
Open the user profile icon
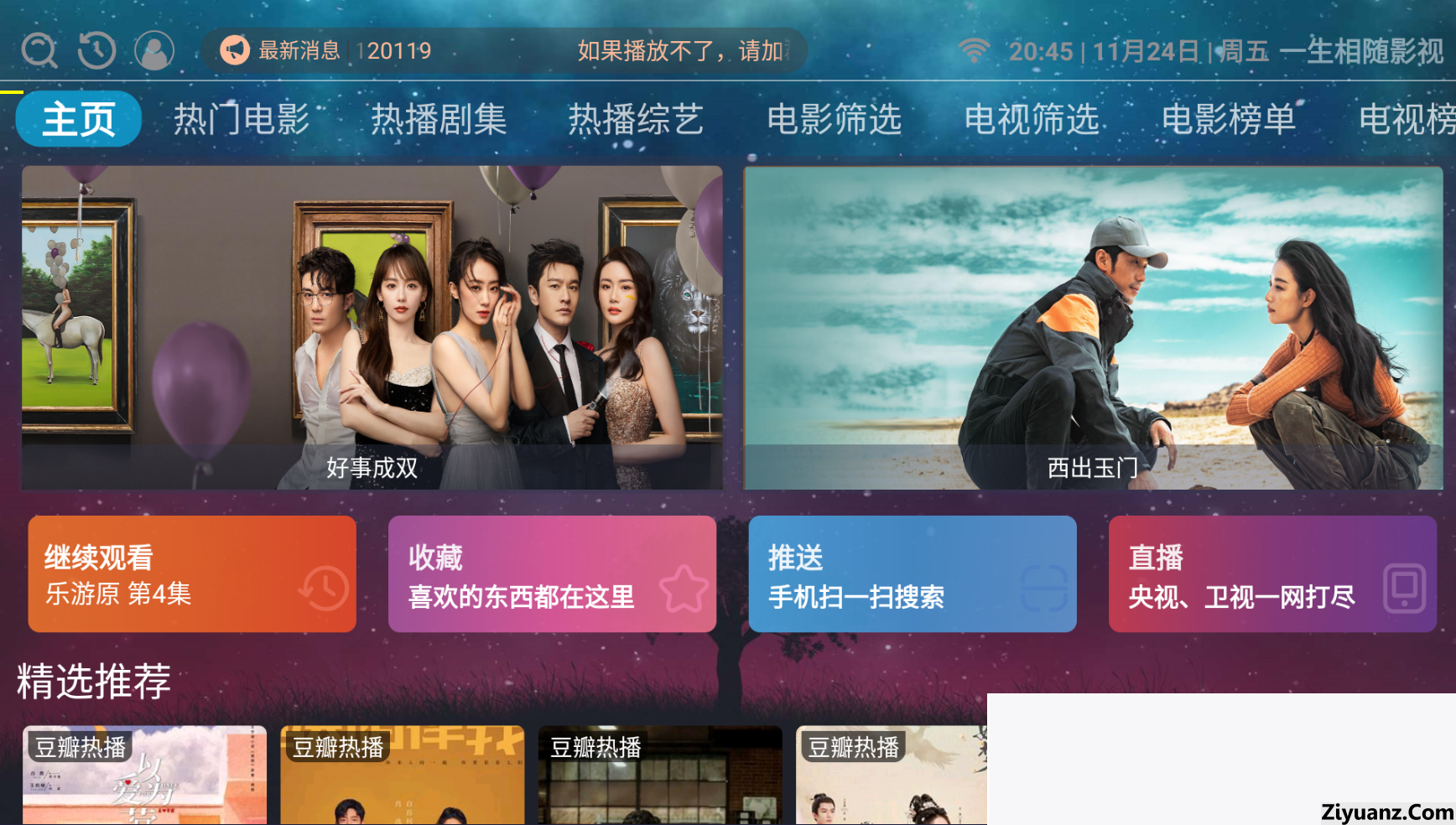[154, 50]
